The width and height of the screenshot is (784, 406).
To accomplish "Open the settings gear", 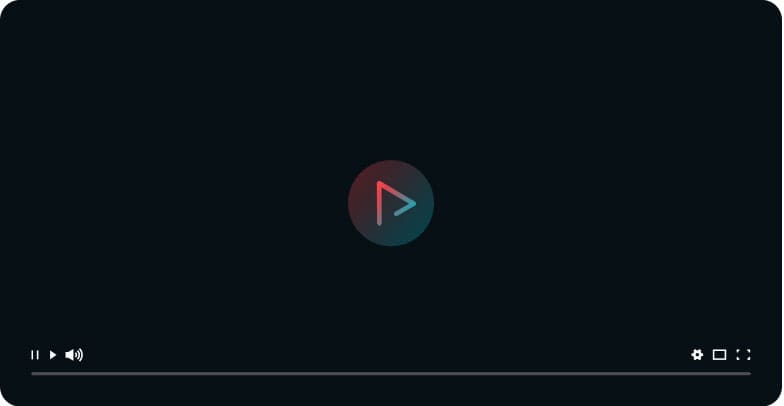I will tap(697, 355).
